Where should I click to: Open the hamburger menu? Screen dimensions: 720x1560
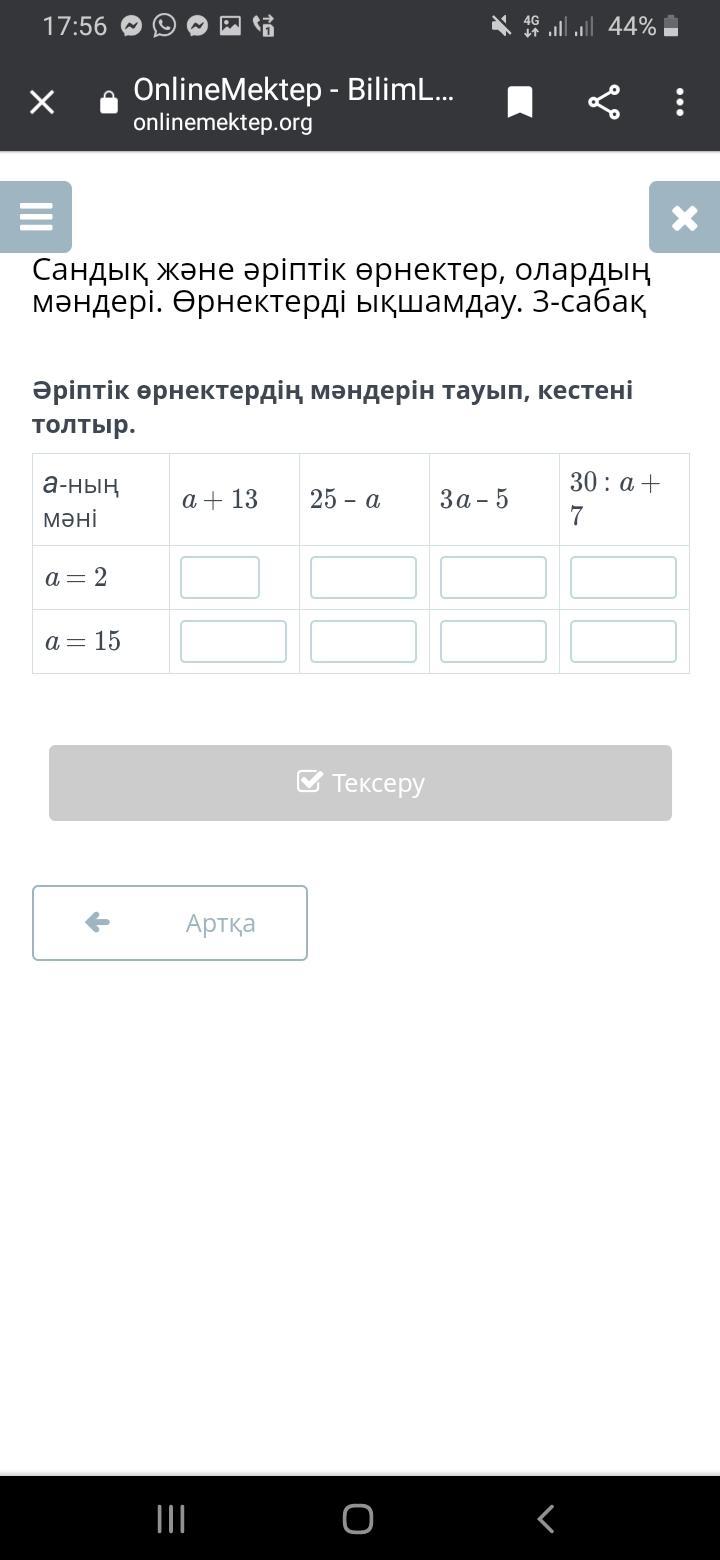point(36,217)
